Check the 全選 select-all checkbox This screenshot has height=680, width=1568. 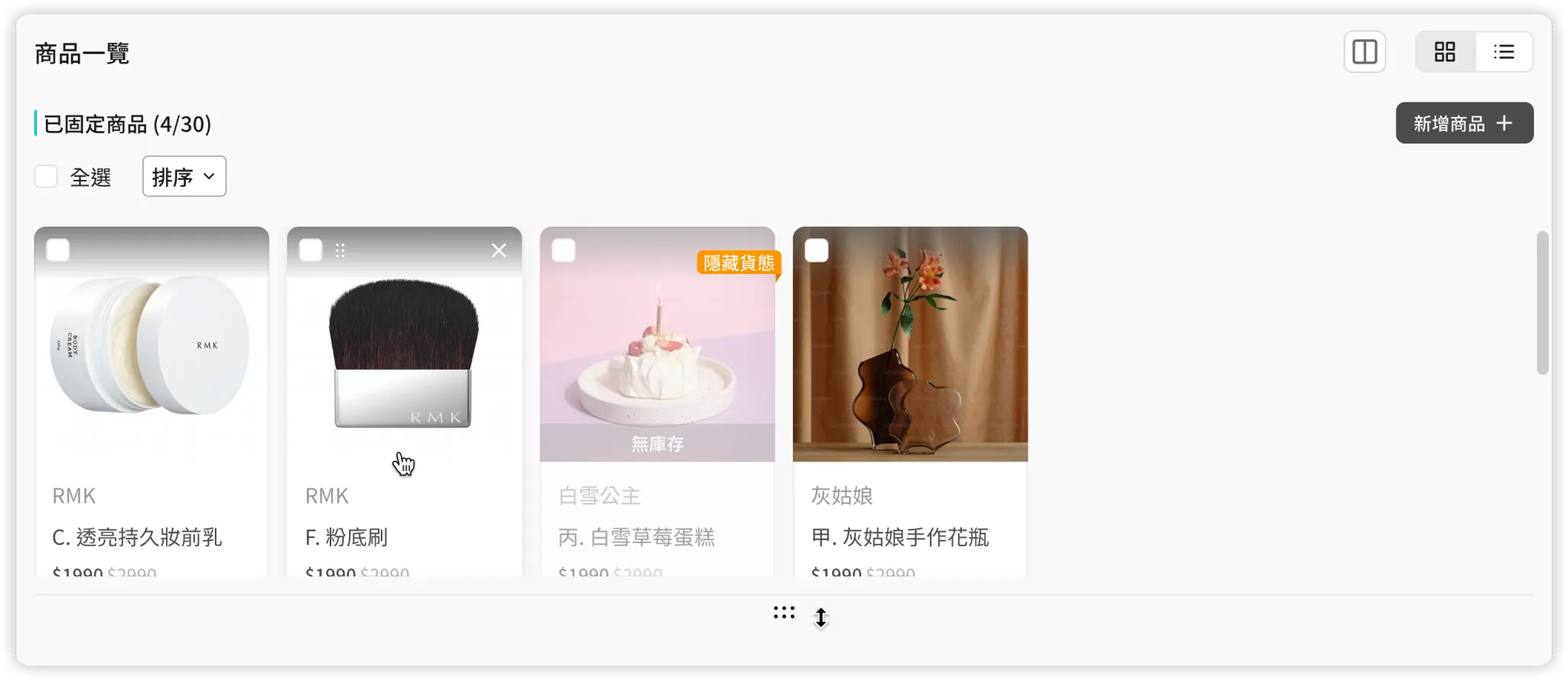coord(47,177)
